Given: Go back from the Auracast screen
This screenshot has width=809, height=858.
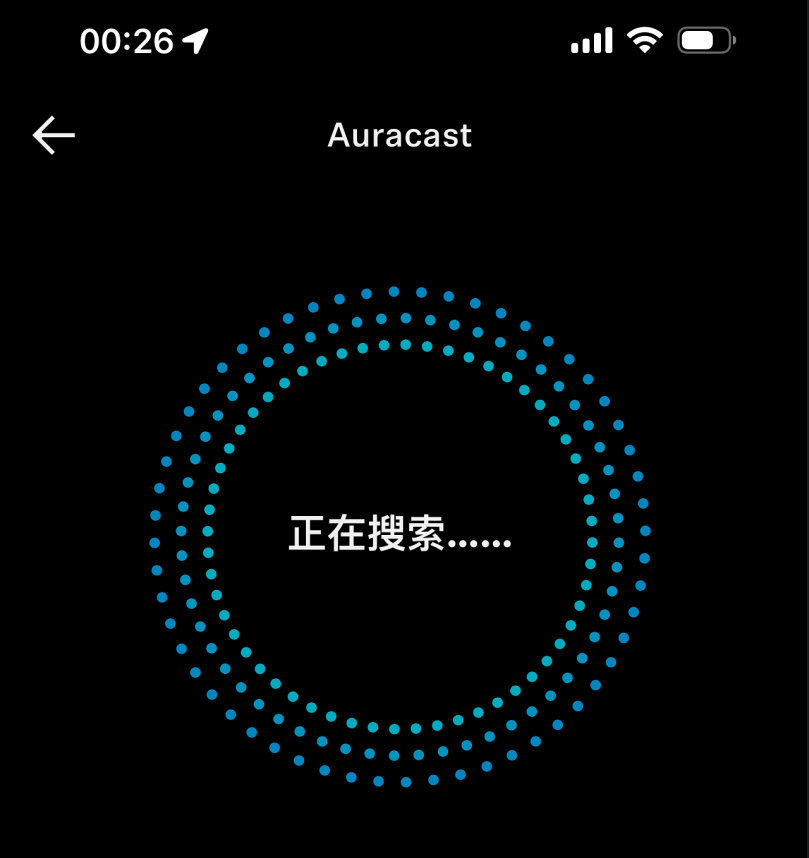Looking at the screenshot, I should click(54, 135).
